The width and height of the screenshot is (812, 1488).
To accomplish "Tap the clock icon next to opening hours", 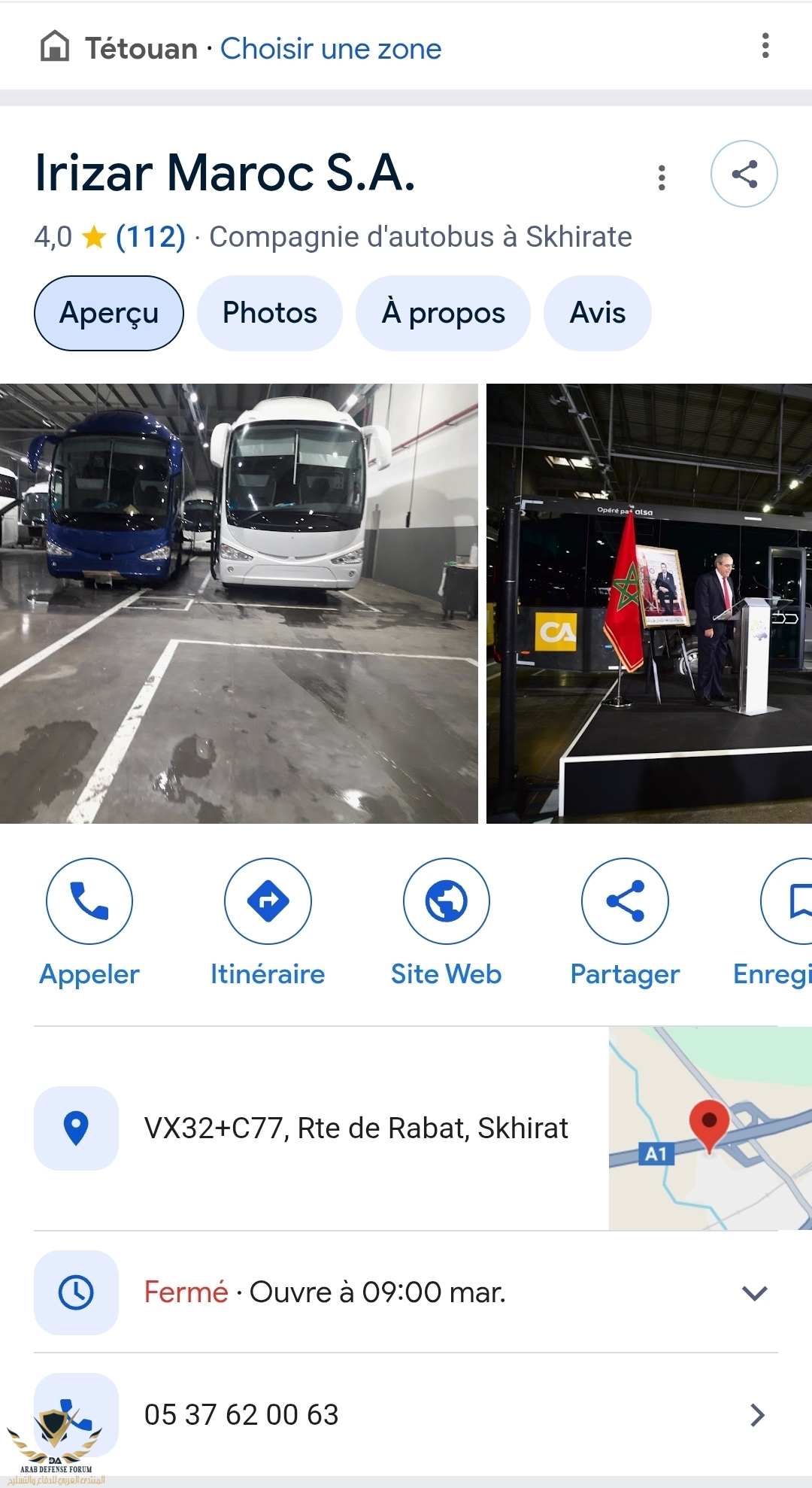I will 76,1292.
